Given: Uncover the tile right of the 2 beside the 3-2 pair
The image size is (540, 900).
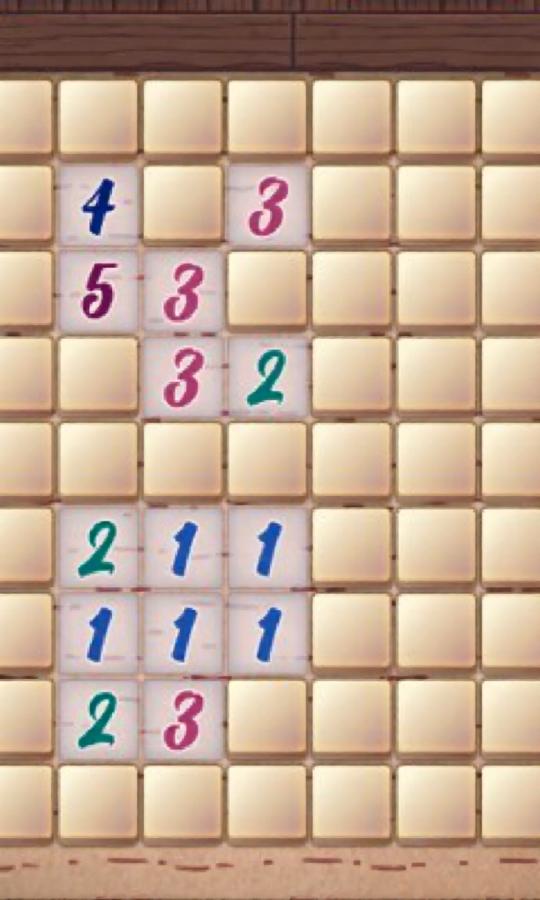Looking at the screenshot, I should point(351,375).
